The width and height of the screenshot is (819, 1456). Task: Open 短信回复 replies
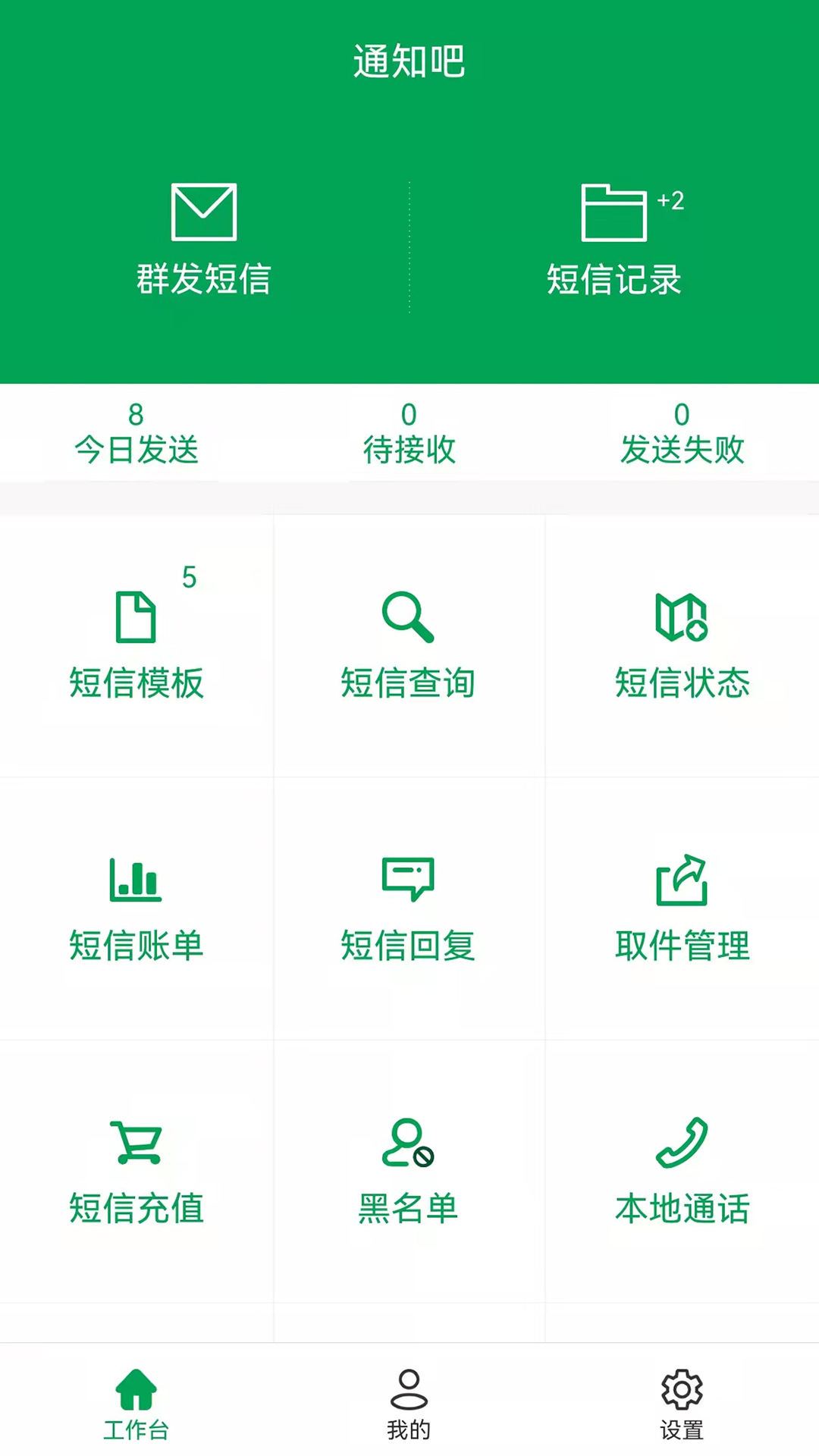409,908
